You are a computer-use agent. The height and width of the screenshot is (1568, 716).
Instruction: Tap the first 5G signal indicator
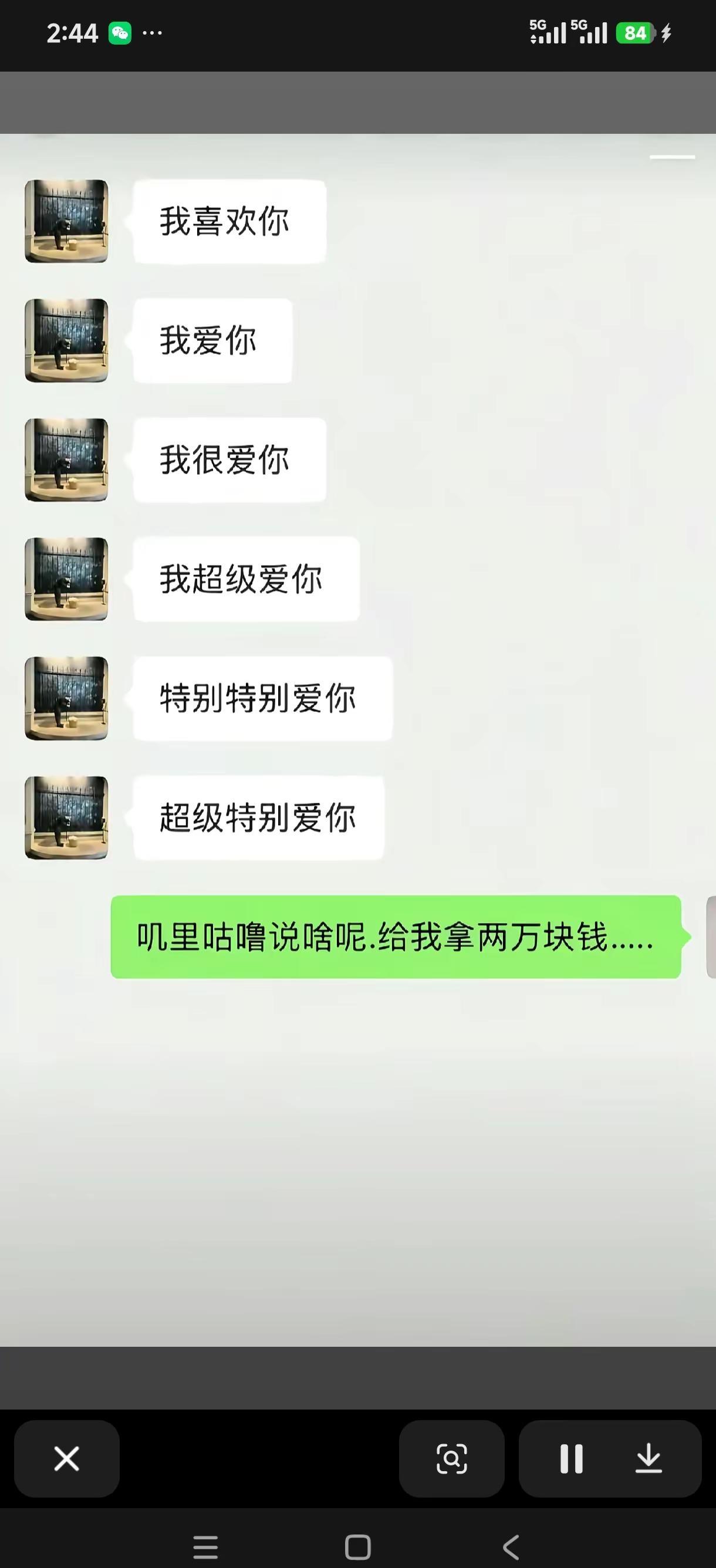(549, 33)
